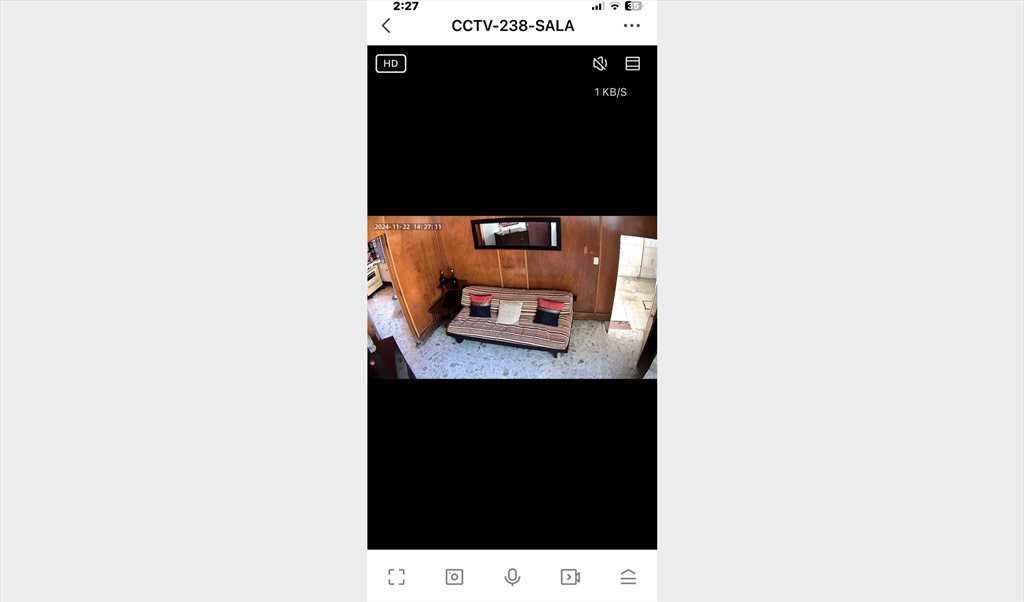Screen dimensions: 1024x602
Task: Go back from CCTV-238-SALA camera view
Action: pyautogui.click(x=386, y=26)
